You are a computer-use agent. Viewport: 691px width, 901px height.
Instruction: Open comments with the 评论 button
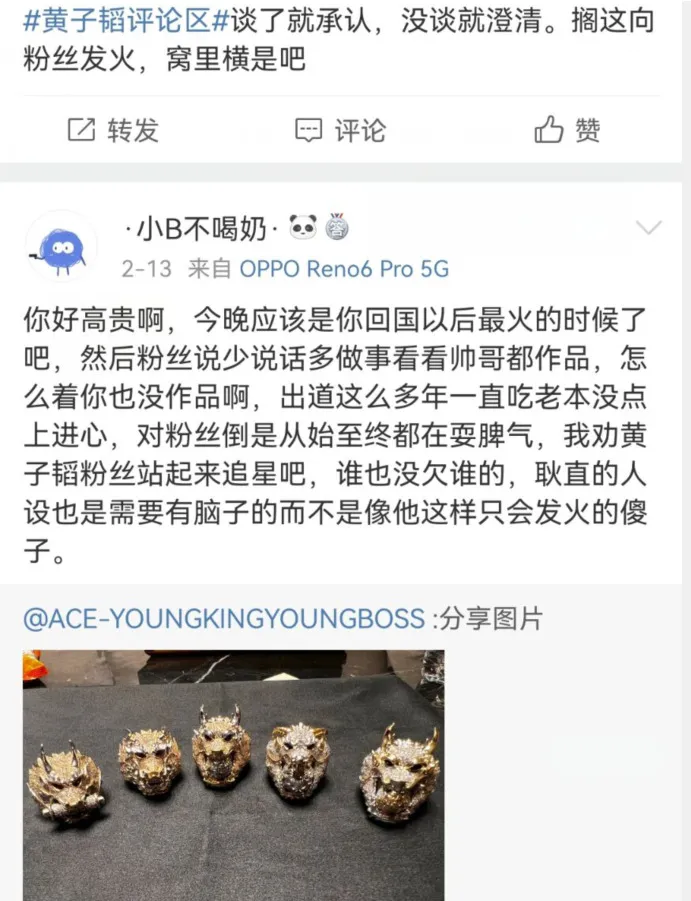pyautogui.click(x=340, y=130)
